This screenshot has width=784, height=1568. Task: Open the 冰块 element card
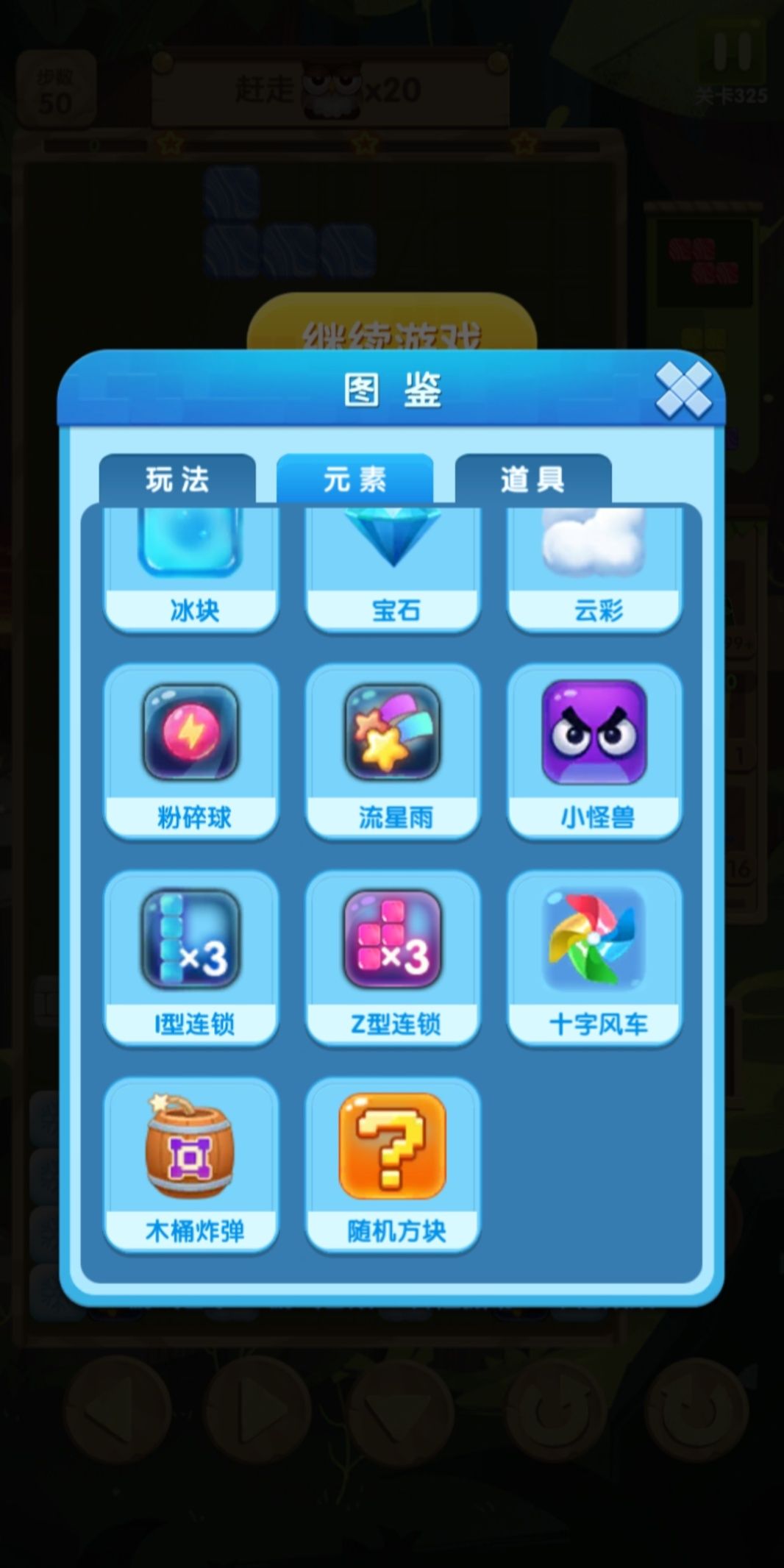[x=191, y=570]
